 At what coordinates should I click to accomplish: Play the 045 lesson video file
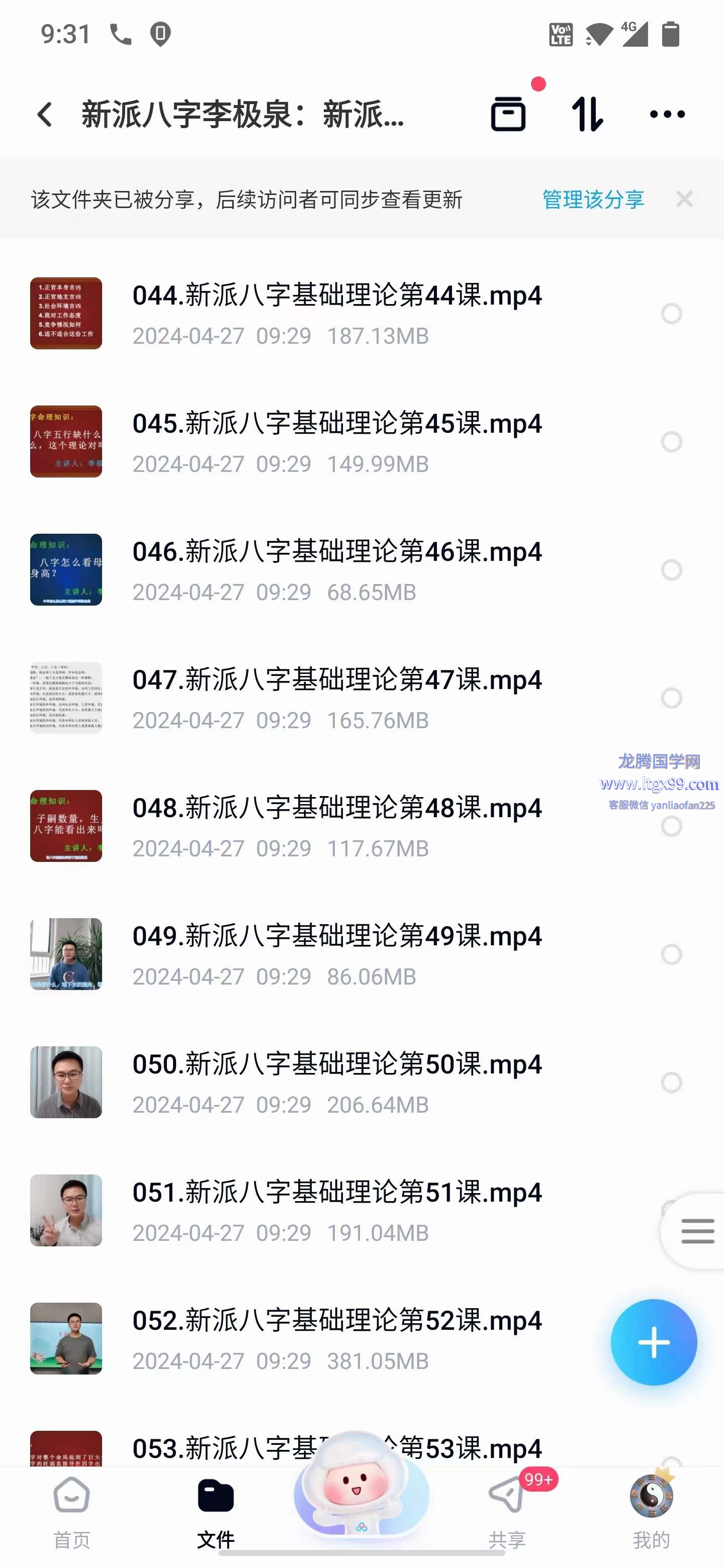tap(337, 441)
